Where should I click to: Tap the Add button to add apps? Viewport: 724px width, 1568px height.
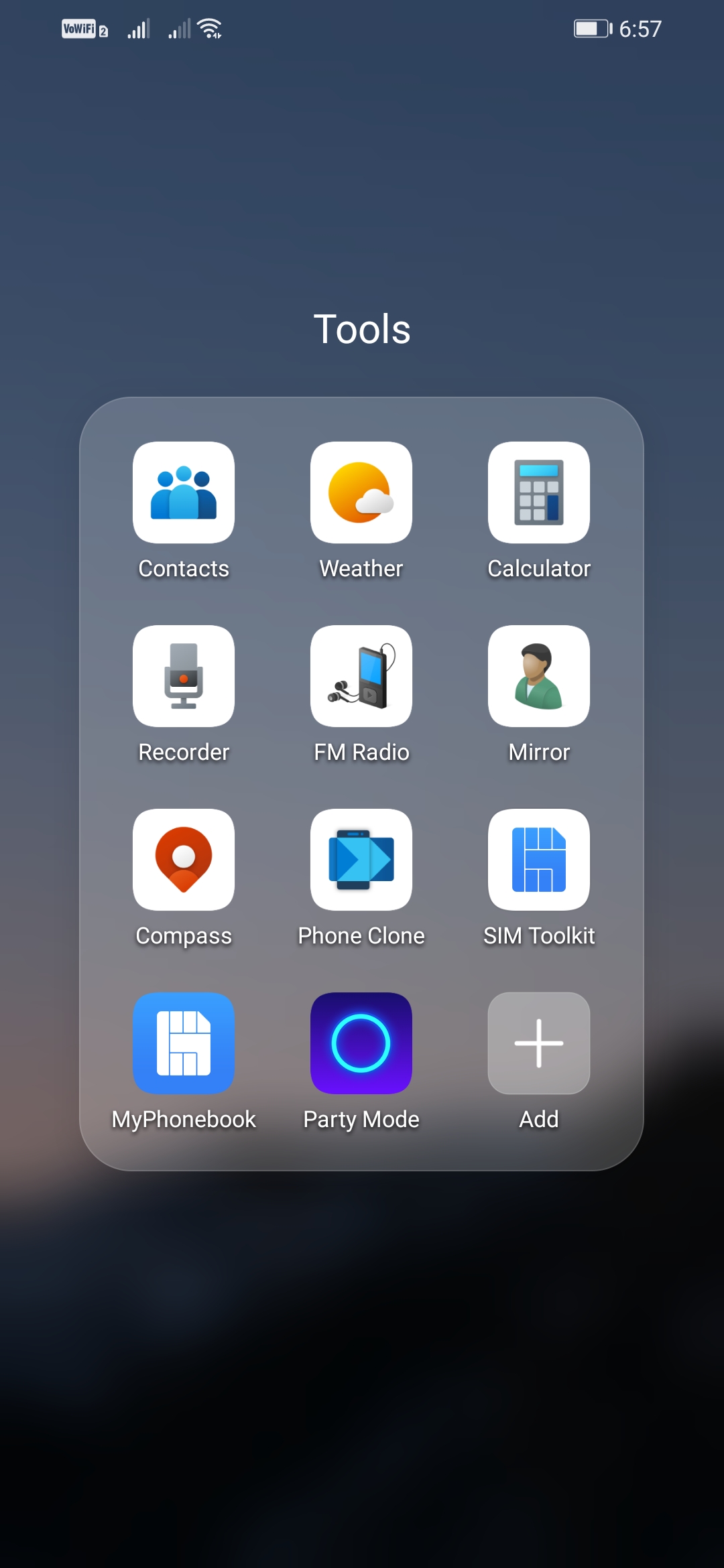pos(538,1043)
